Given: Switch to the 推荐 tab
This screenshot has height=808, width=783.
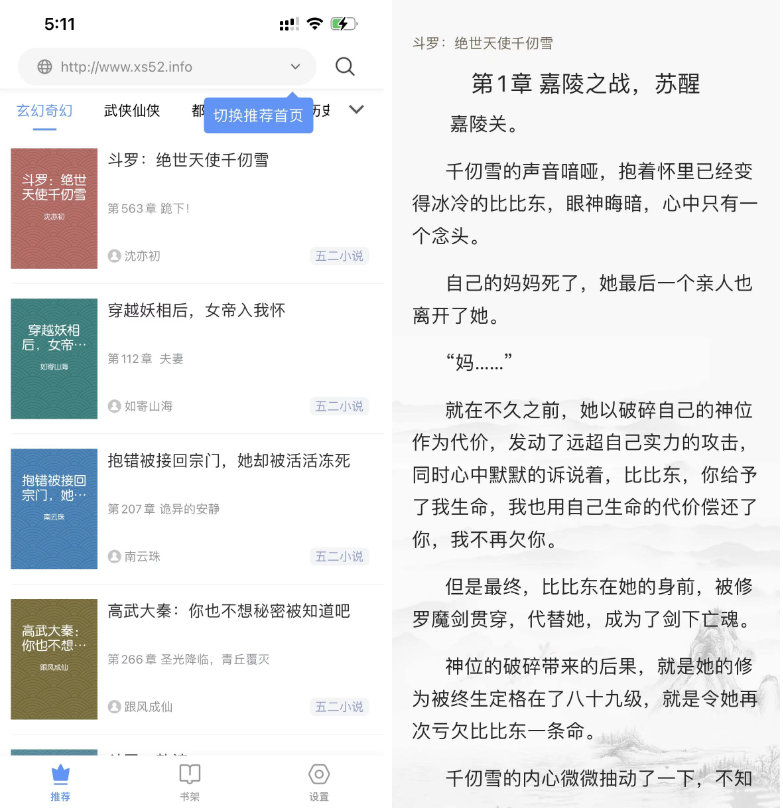Looking at the screenshot, I should point(60,781).
